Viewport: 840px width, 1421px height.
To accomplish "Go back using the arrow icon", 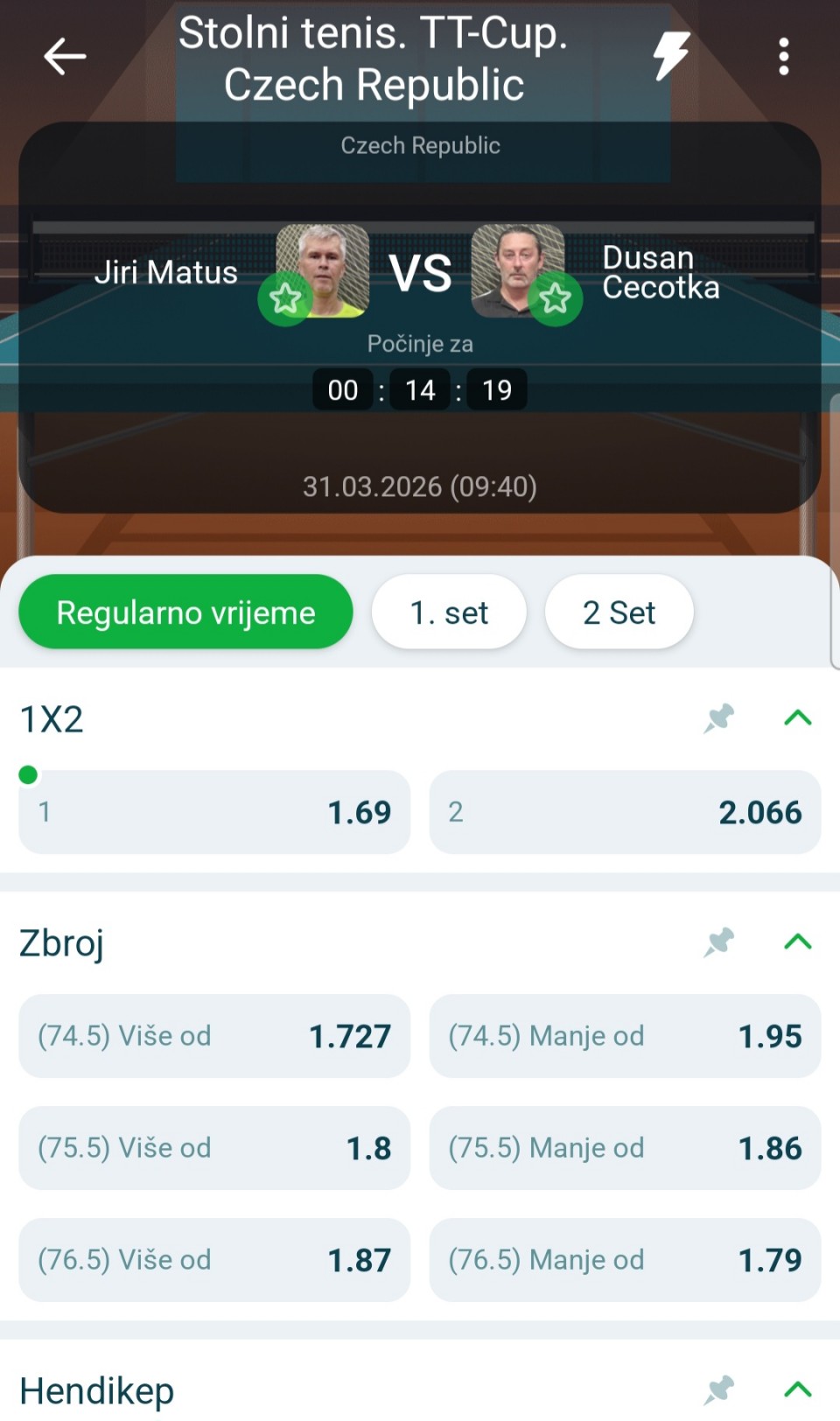I will coord(65,57).
